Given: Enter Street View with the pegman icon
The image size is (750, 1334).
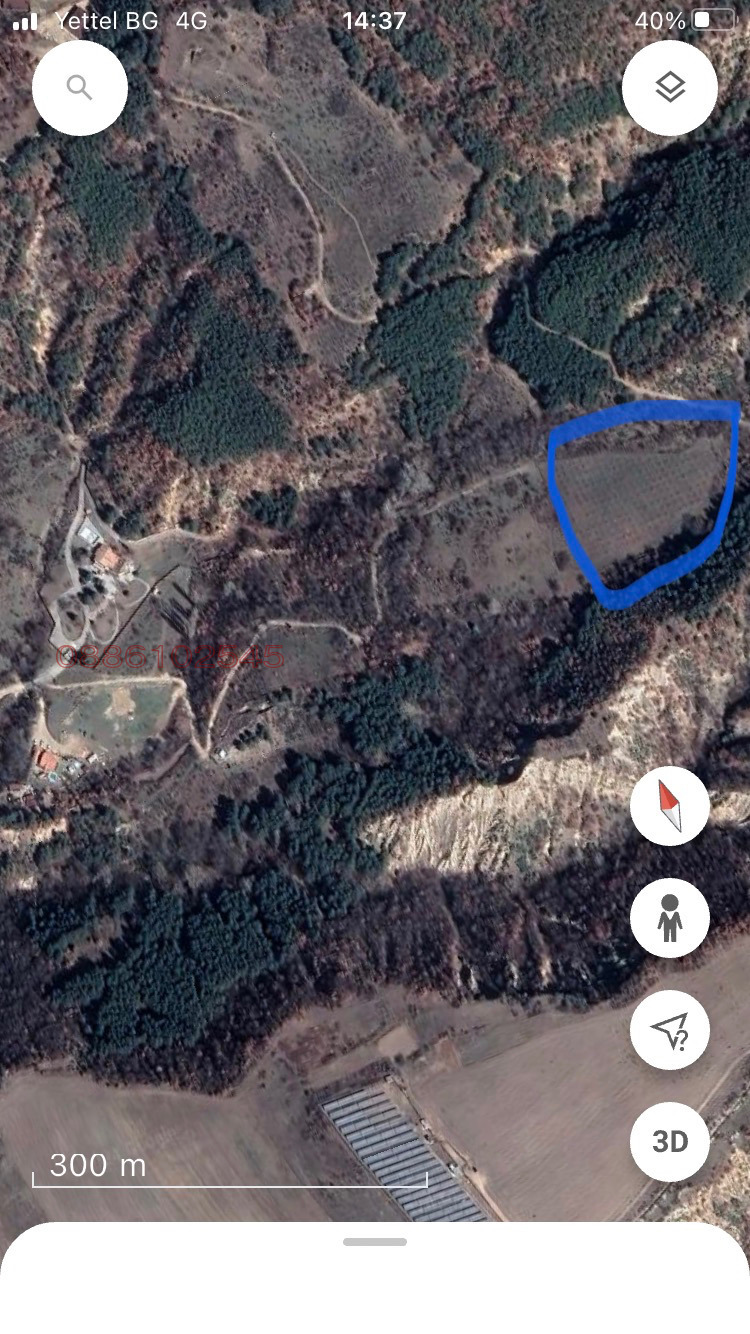Looking at the screenshot, I should (670, 918).
